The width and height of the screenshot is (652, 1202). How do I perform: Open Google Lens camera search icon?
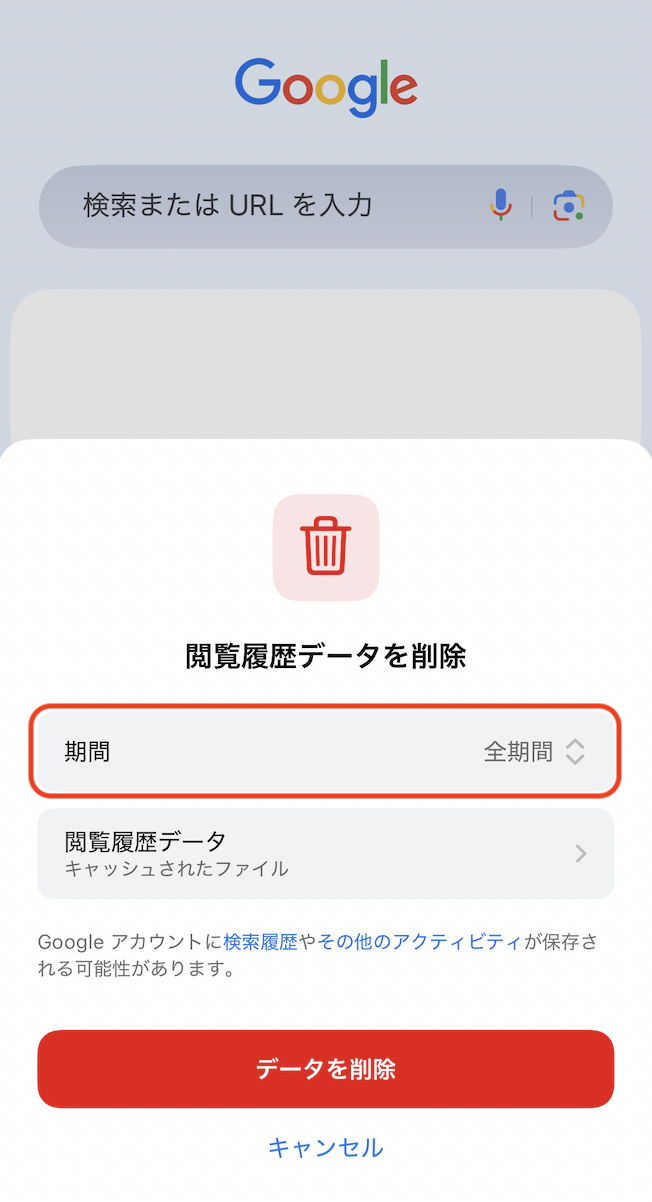(x=568, y=206)
